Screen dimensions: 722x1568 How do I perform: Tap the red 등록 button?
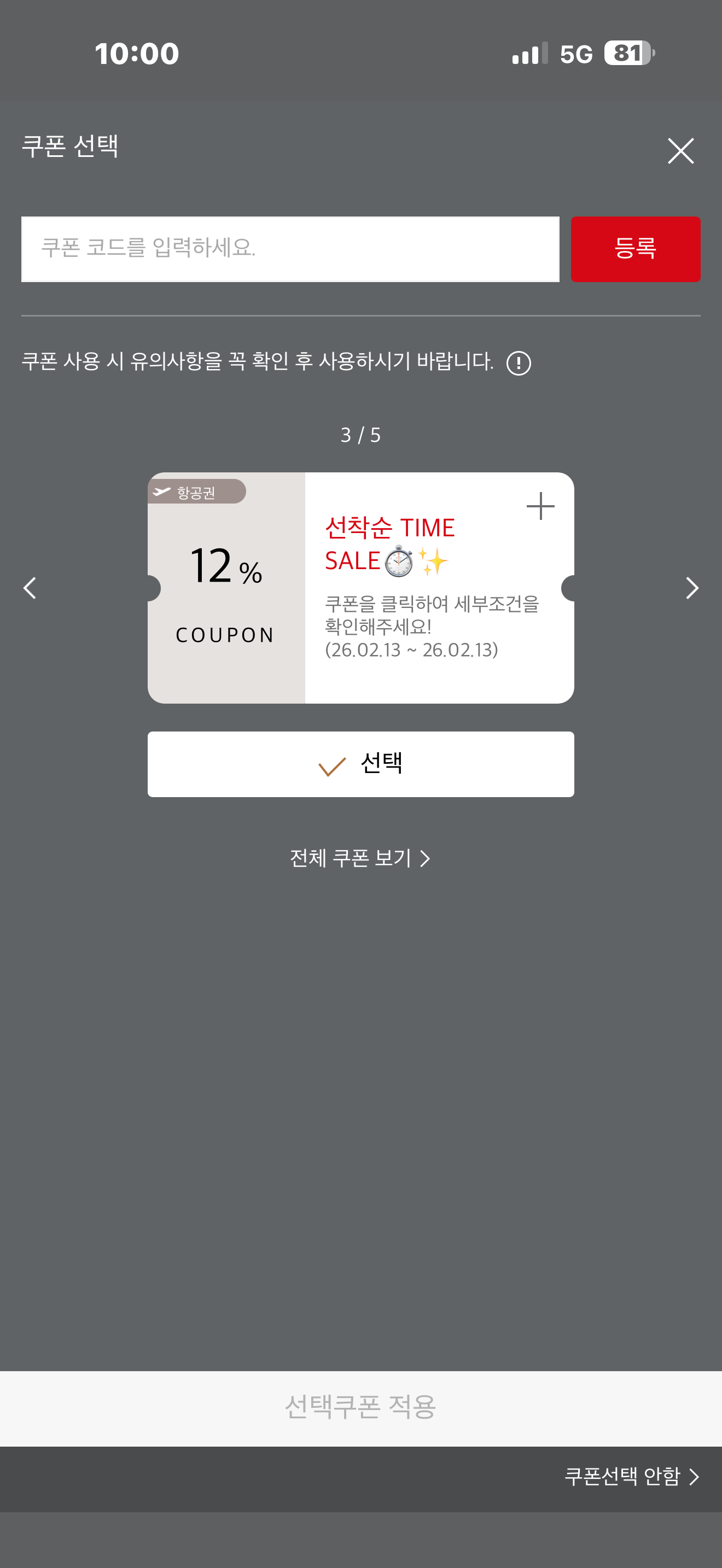pos(635,249)
